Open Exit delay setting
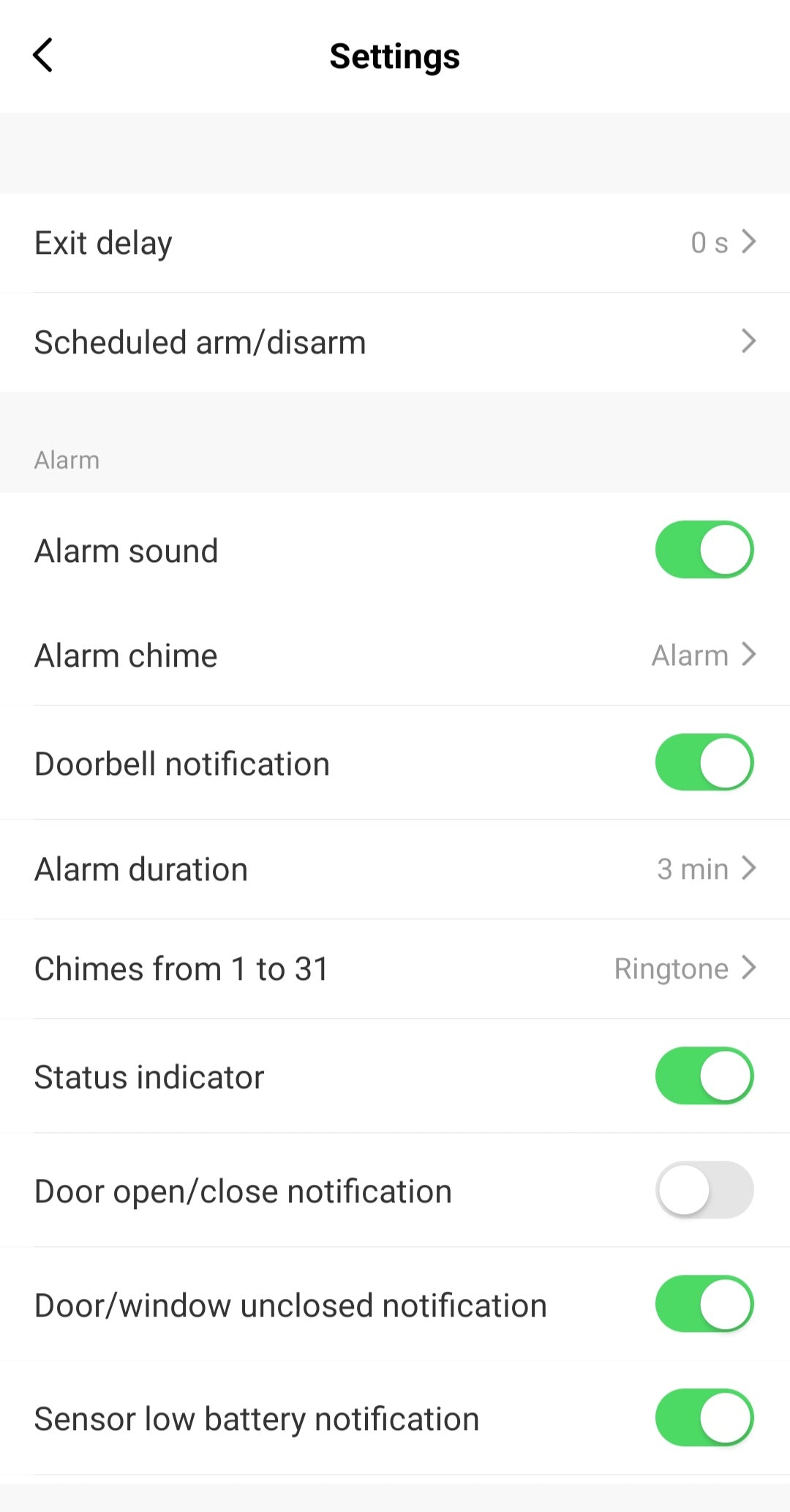This screenshot has height=1512, width=790. 395,243
